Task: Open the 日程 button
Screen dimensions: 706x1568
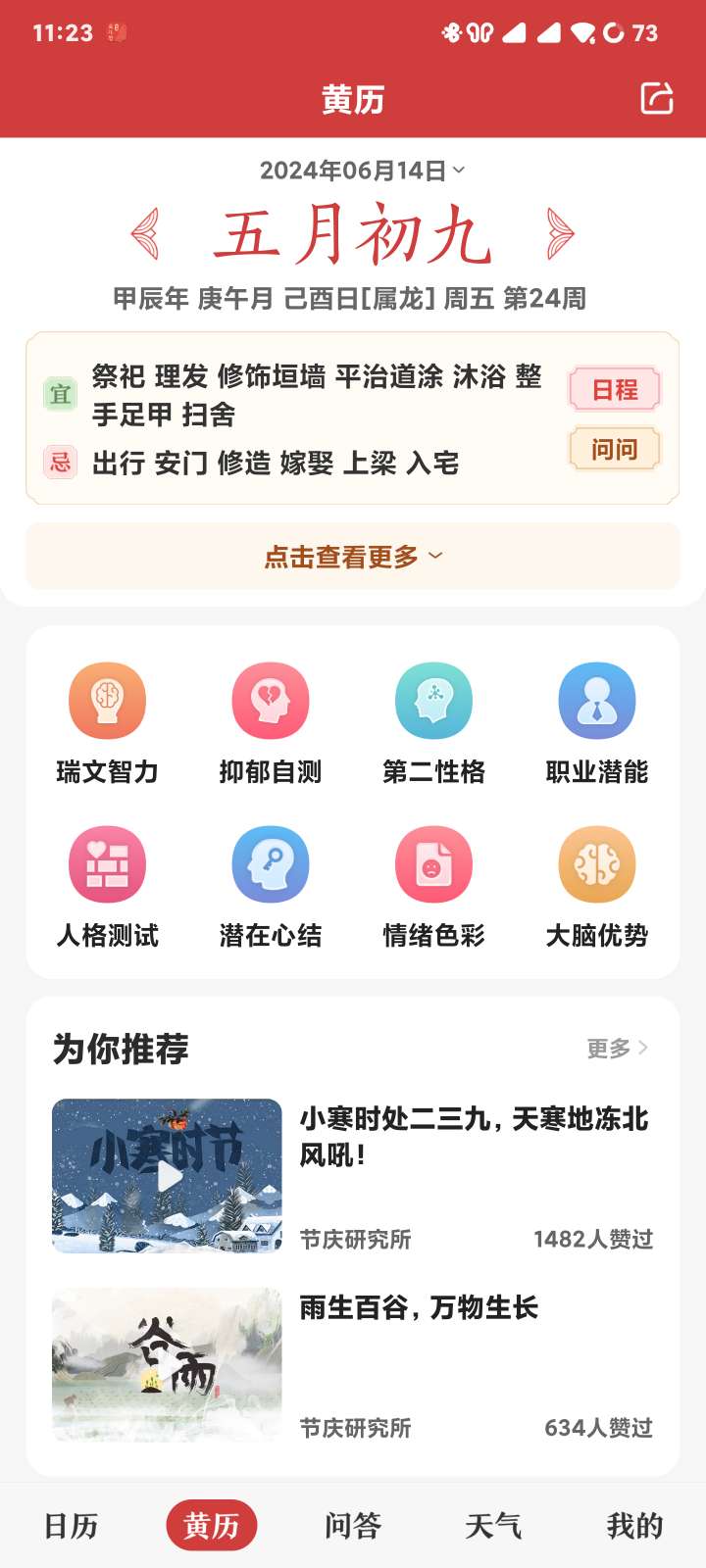Action: pyautogui.click(x=615, y=389)
